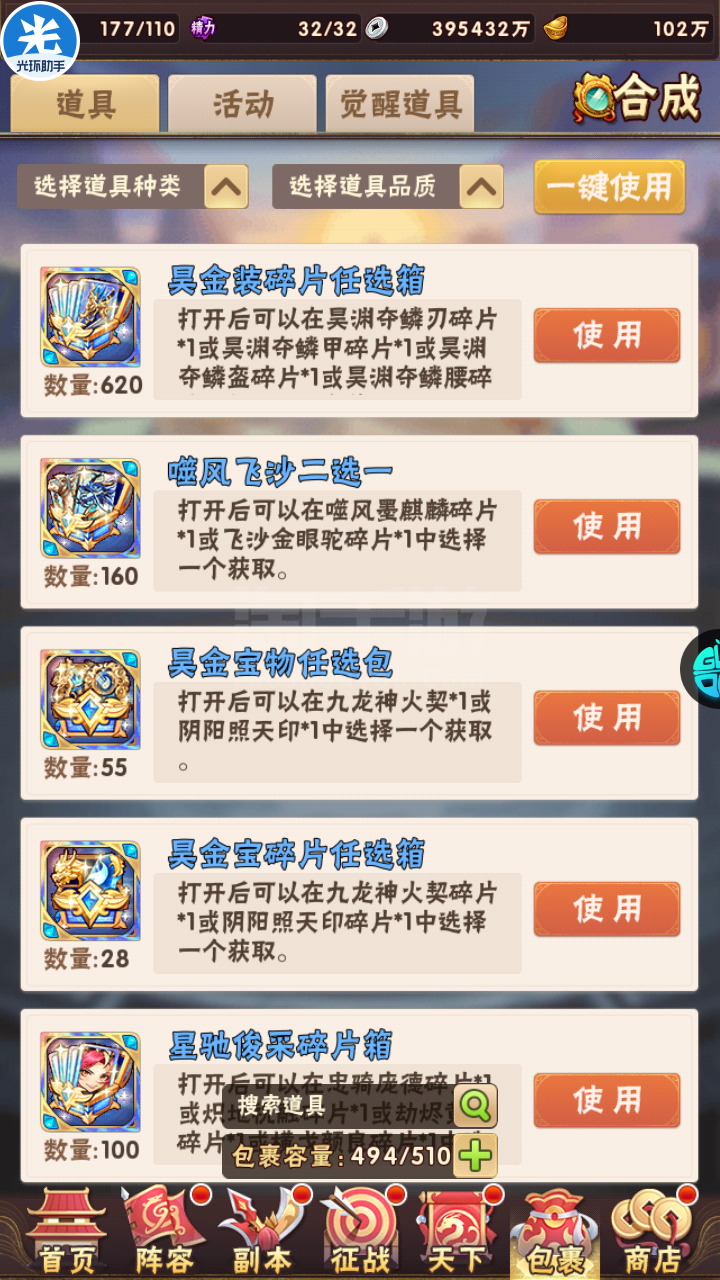This screenshot has width=720, height=1280.
Task: Expand bag capacity with the green plus
Action: (475, 1156)
